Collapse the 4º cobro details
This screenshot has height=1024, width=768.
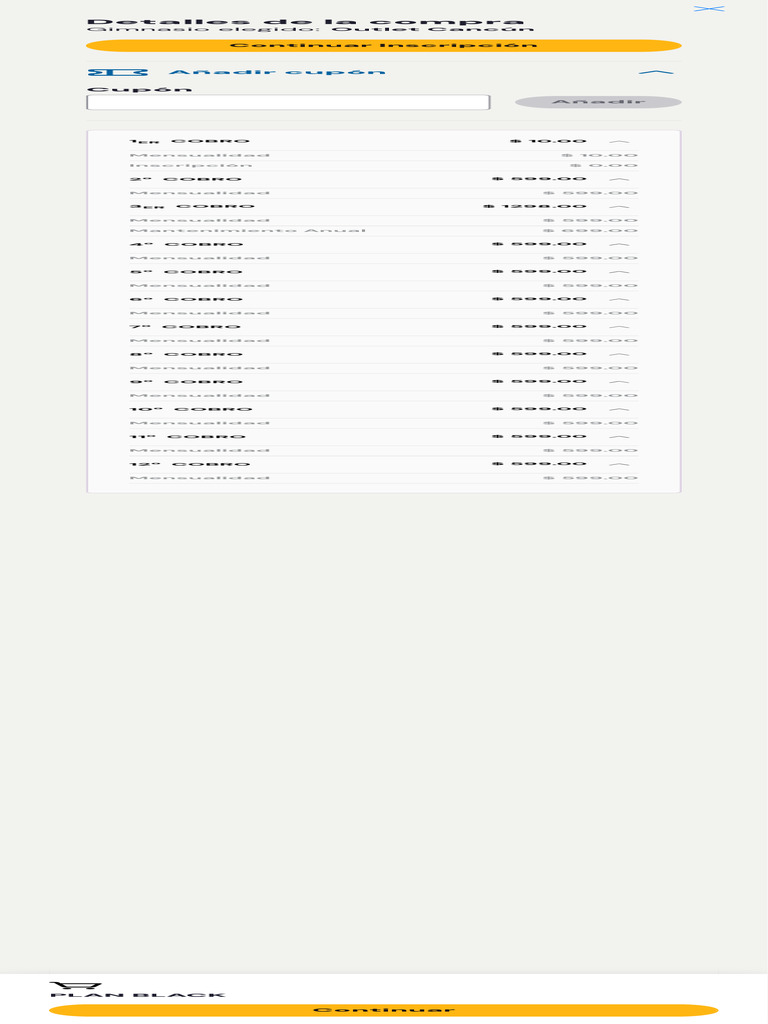click(x=619, y=245)
